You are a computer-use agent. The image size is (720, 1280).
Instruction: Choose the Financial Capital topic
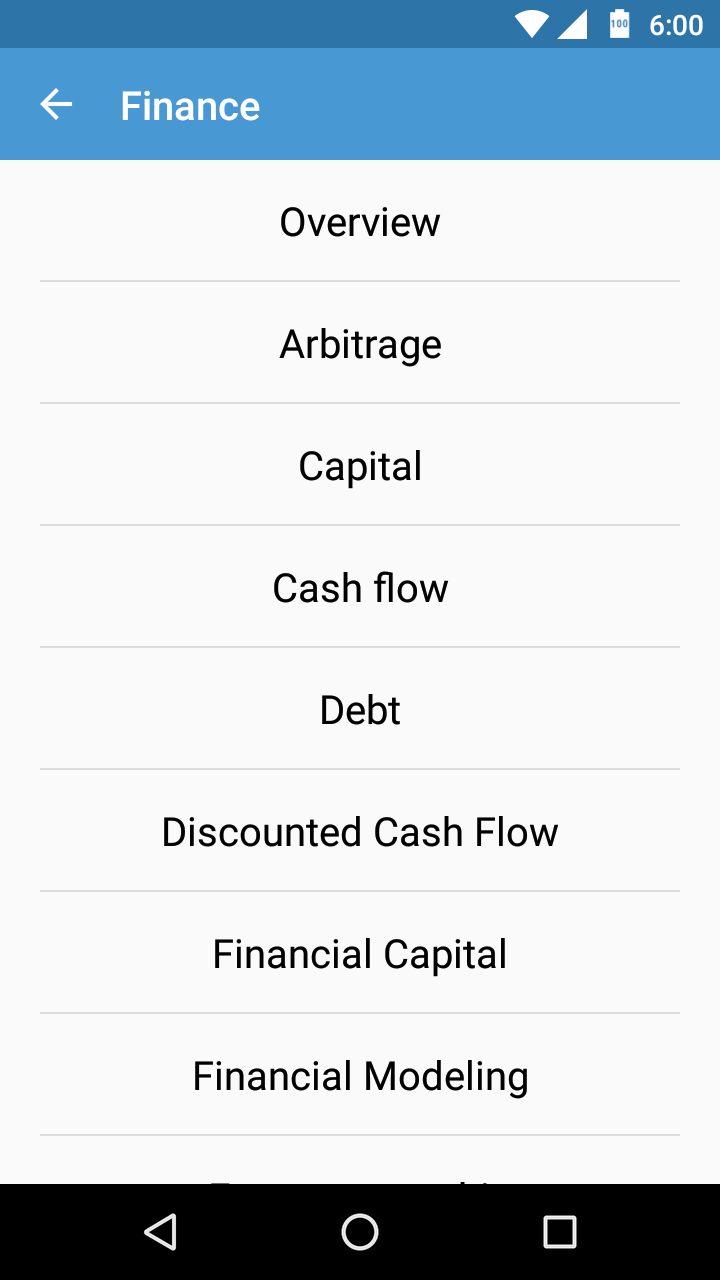[x=360, y=953]
